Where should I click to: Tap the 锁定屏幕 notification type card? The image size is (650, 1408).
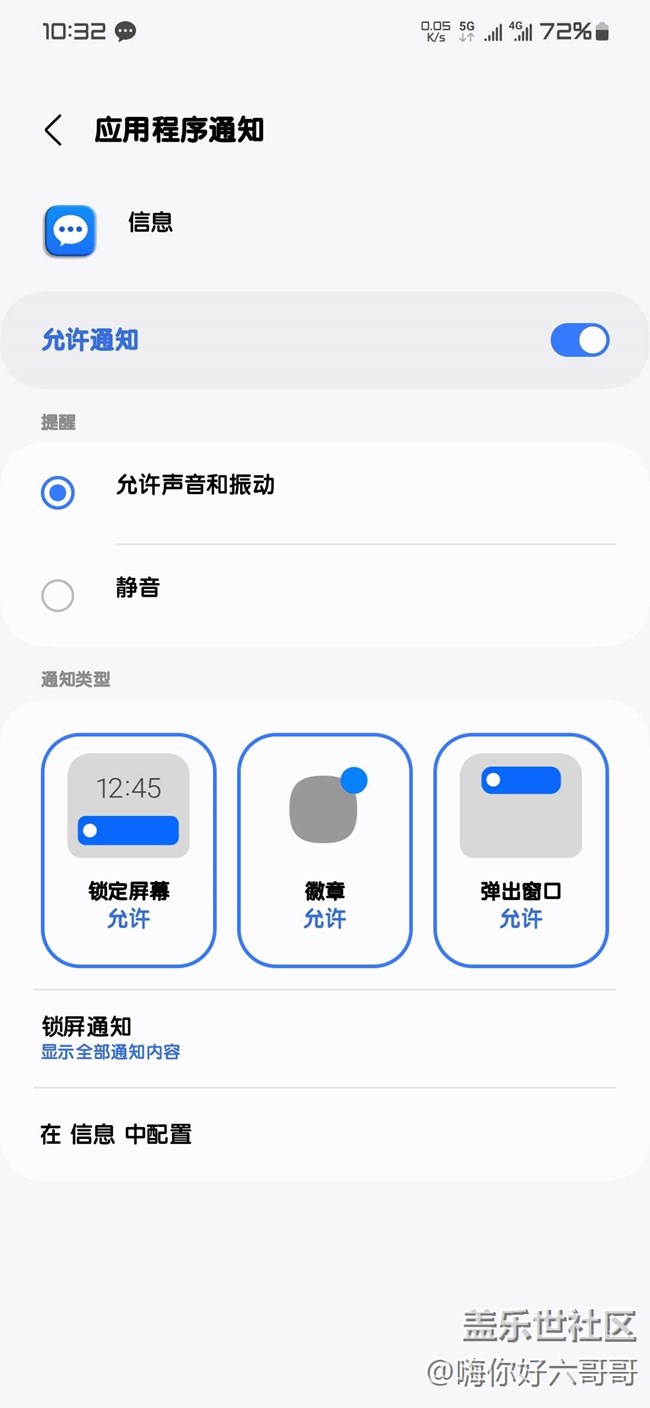click(128, 850)
